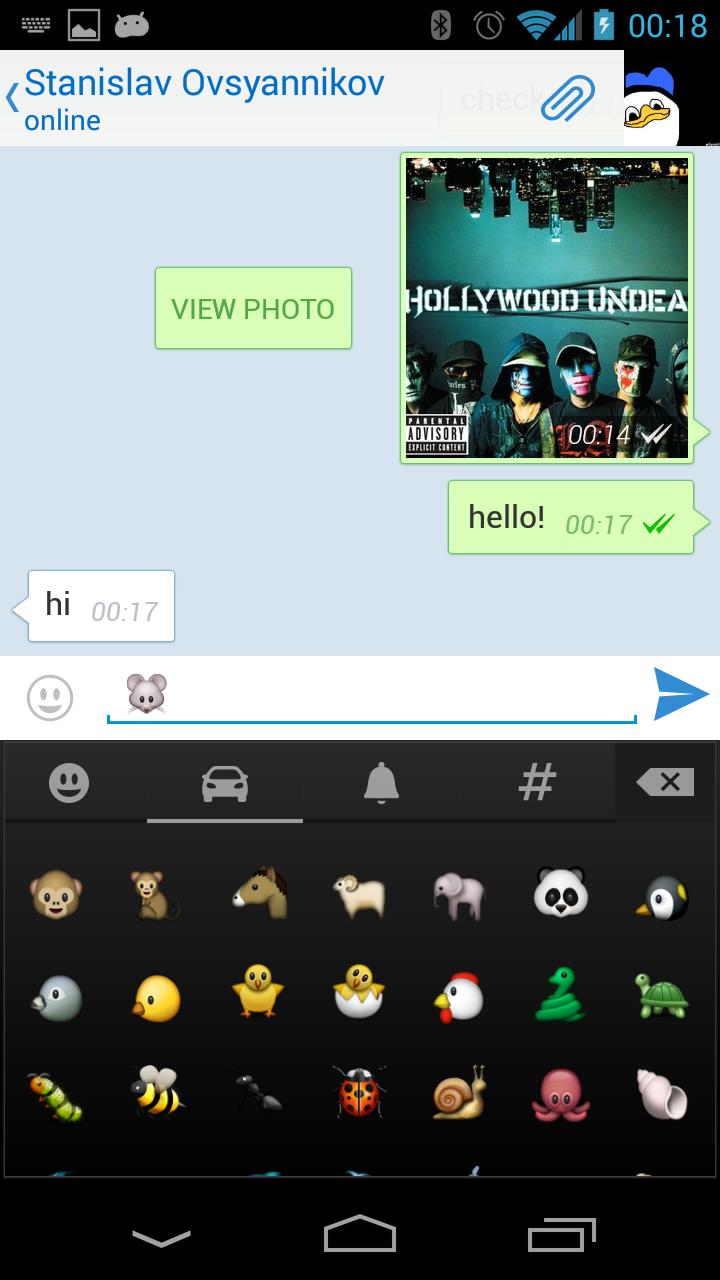Insert the panda emoji

(x=560, y=893)
